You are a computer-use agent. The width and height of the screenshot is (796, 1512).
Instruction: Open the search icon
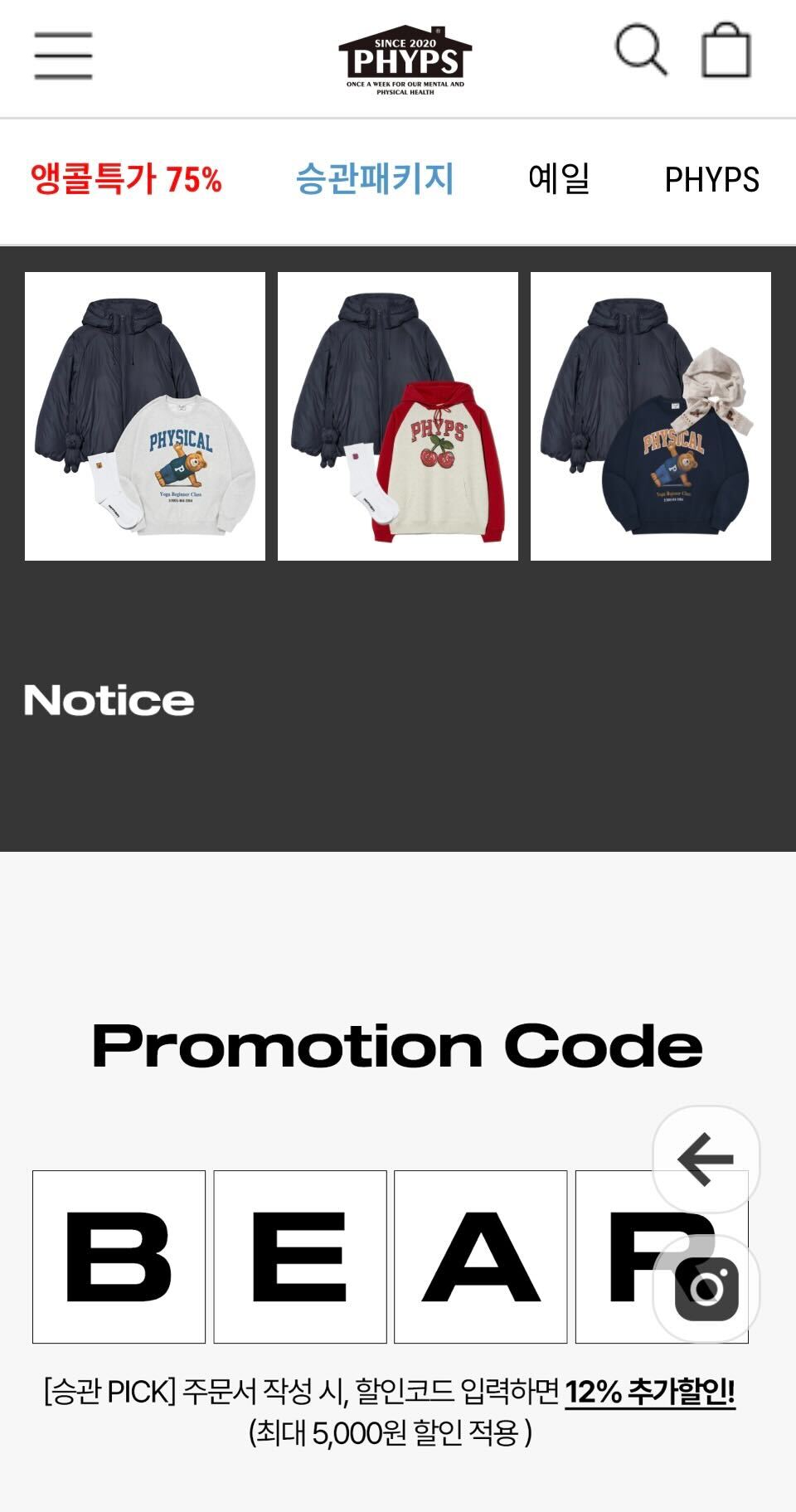640,51
